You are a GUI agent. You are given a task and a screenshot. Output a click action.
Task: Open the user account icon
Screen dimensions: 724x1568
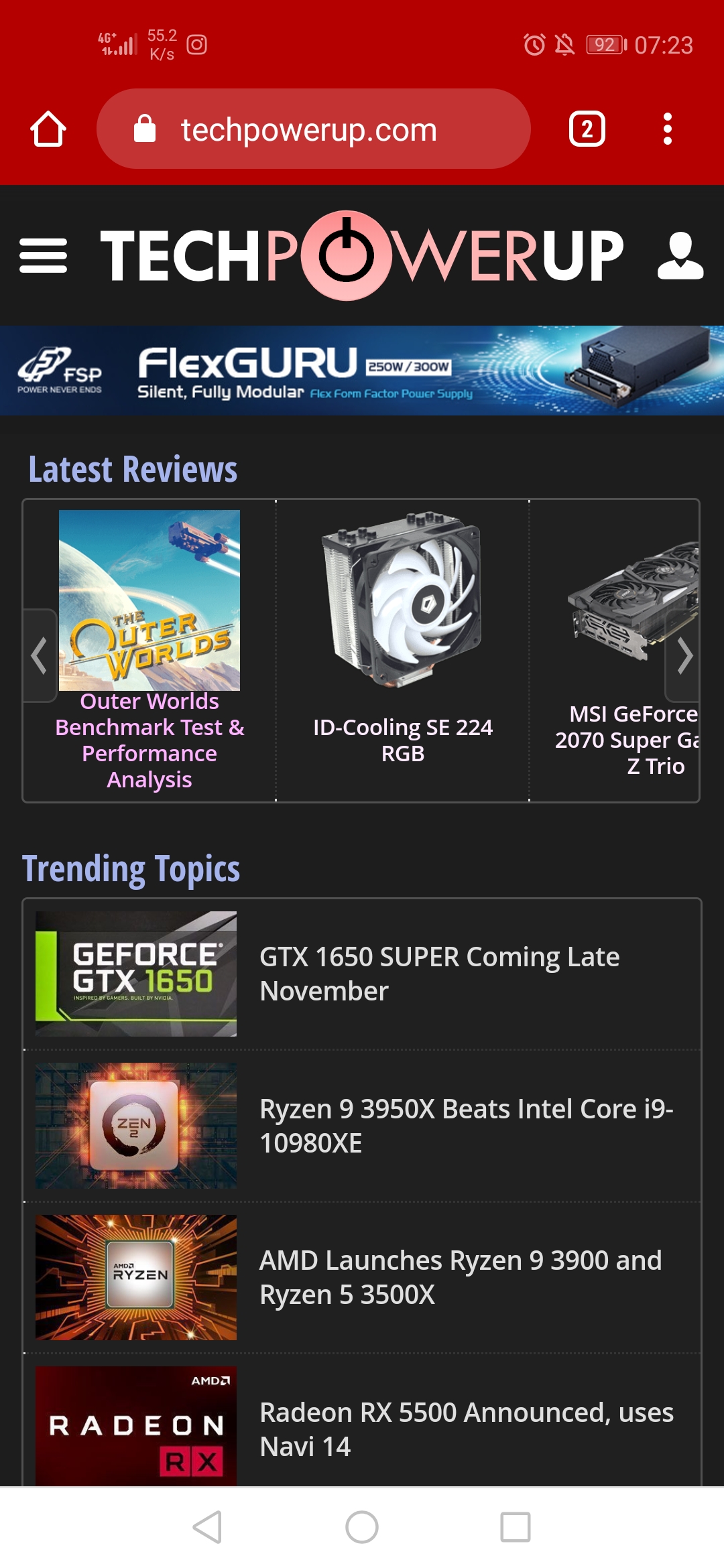[x=680, y=255]
